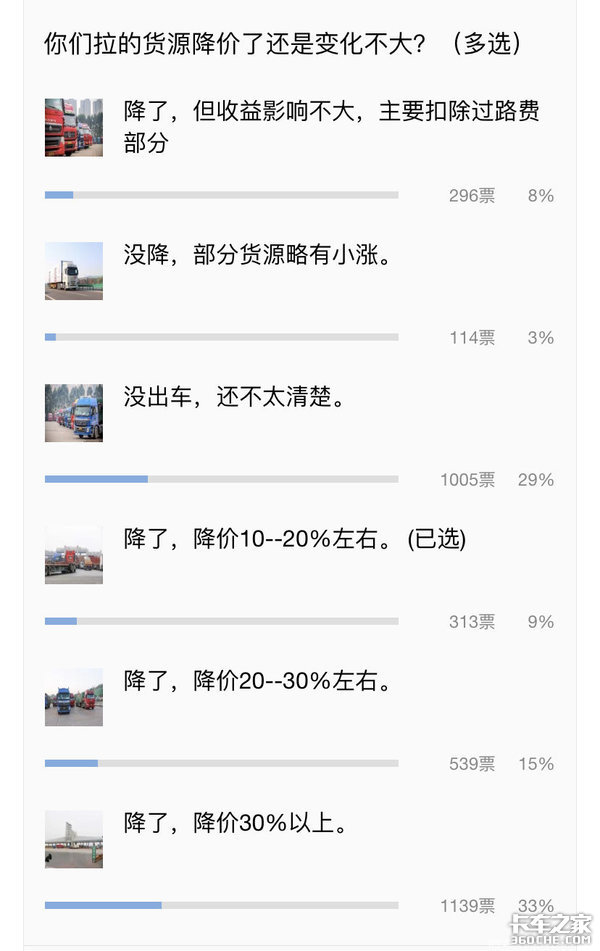Select option 降了，但收益影响不大
600x951 pixels.
click(x=330, y=126)
